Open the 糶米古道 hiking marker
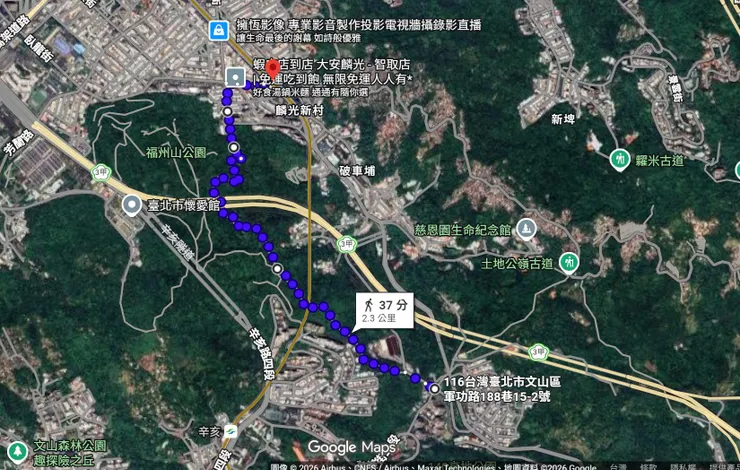 coord(619,159)
